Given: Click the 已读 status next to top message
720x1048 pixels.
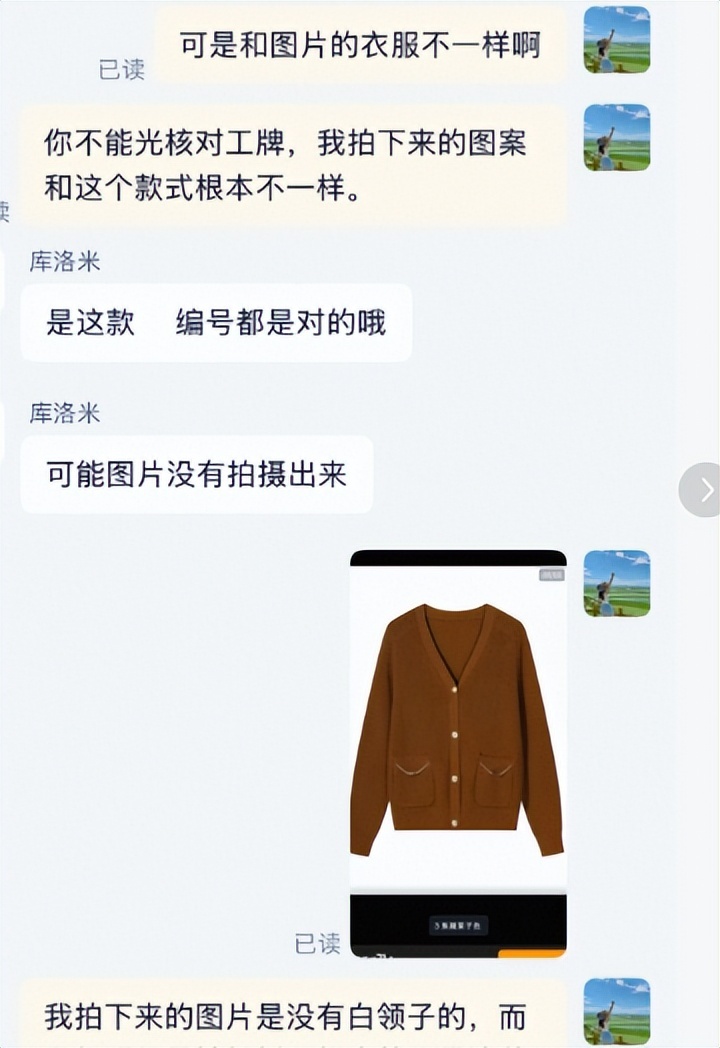Looking at the screenshot, I should 120,70.
